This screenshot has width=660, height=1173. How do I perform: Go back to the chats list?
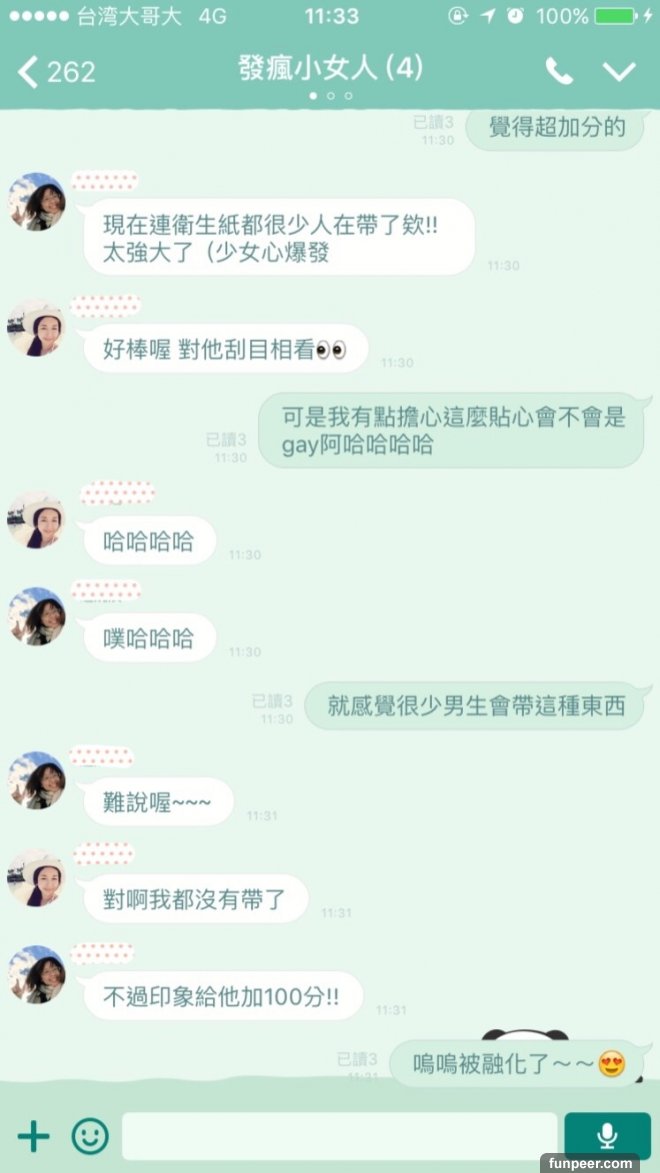pos(55,71)
